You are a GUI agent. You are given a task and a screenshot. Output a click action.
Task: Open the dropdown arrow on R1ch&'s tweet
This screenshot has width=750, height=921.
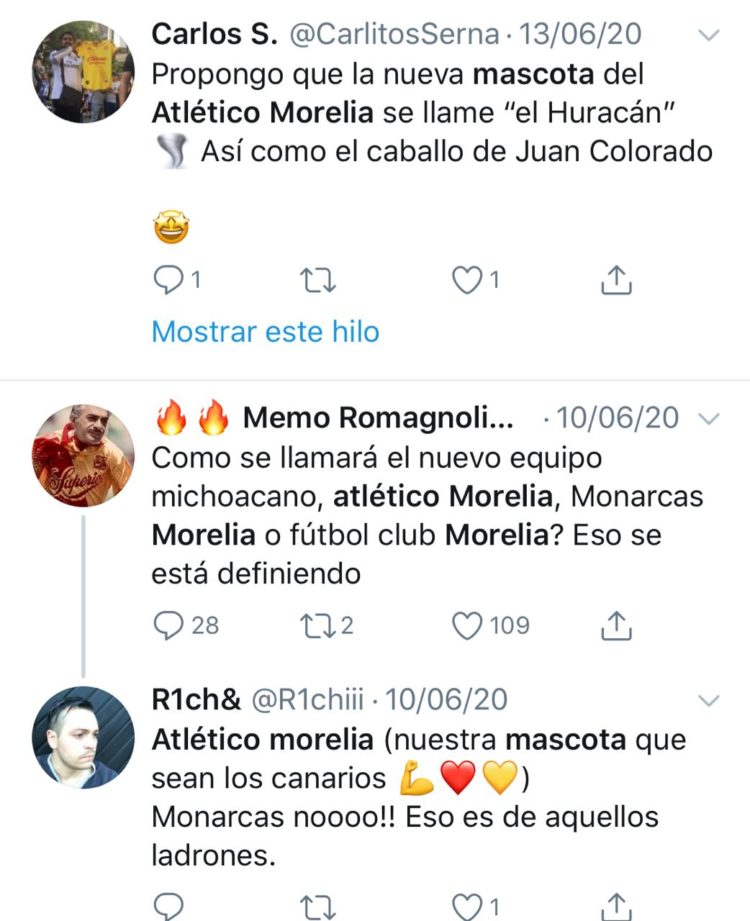pyautogui.click(x=708, y=698)
